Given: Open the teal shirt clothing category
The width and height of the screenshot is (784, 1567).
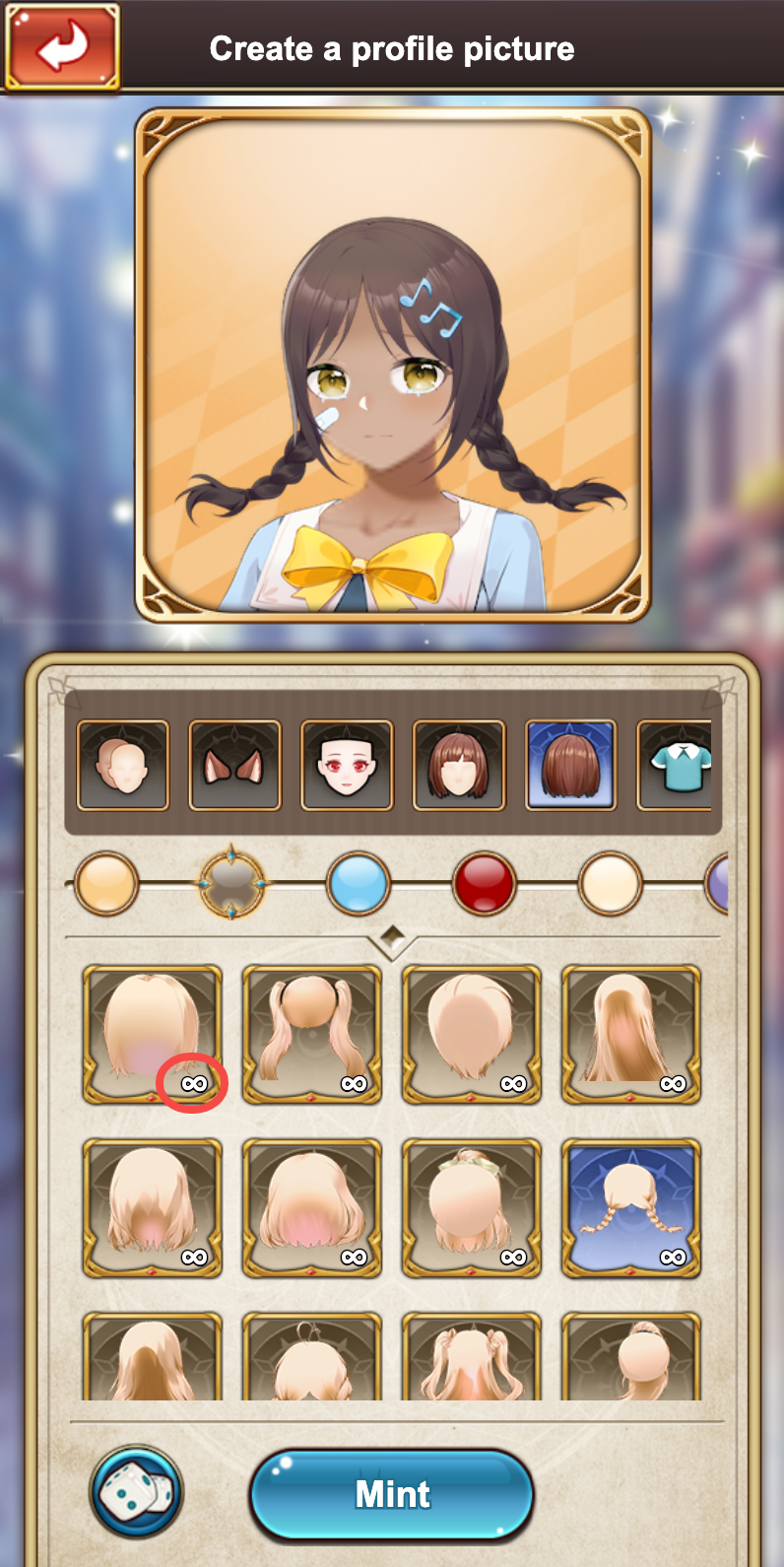Looking at the screenshot, I should [680, 765].
